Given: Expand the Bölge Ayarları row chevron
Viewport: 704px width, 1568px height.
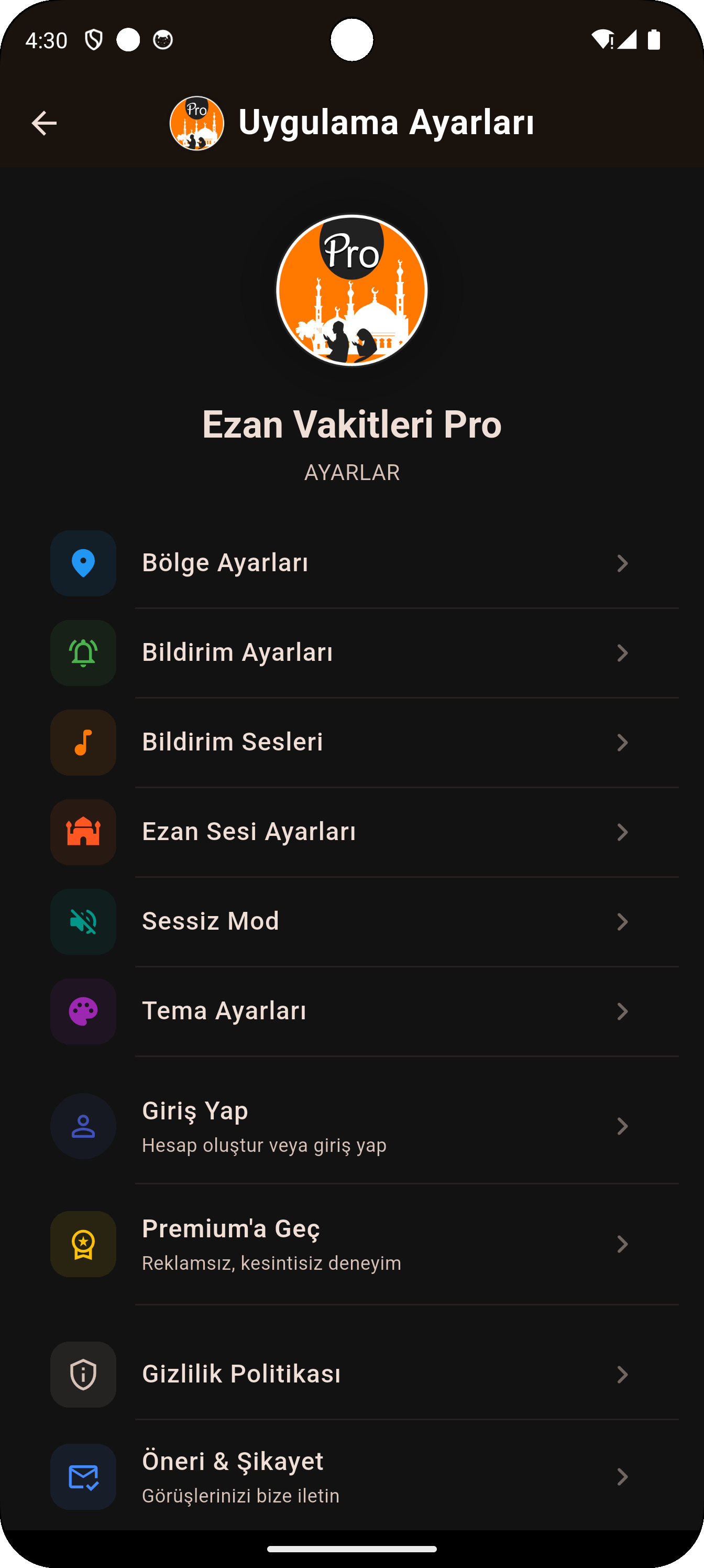Looking at the screenshot, I should coord(622,563).
